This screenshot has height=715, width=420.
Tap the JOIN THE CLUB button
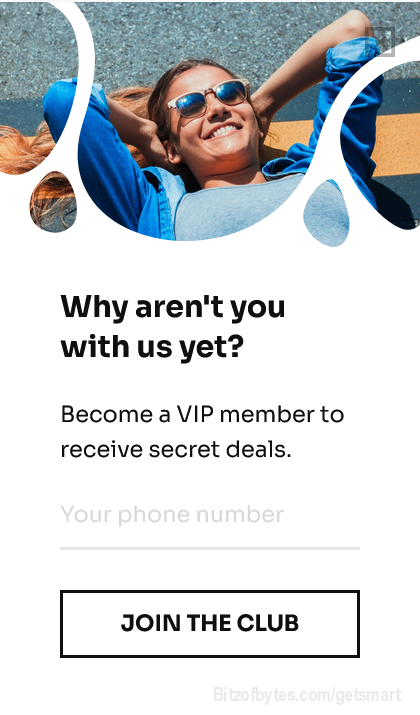coord(210,623)
